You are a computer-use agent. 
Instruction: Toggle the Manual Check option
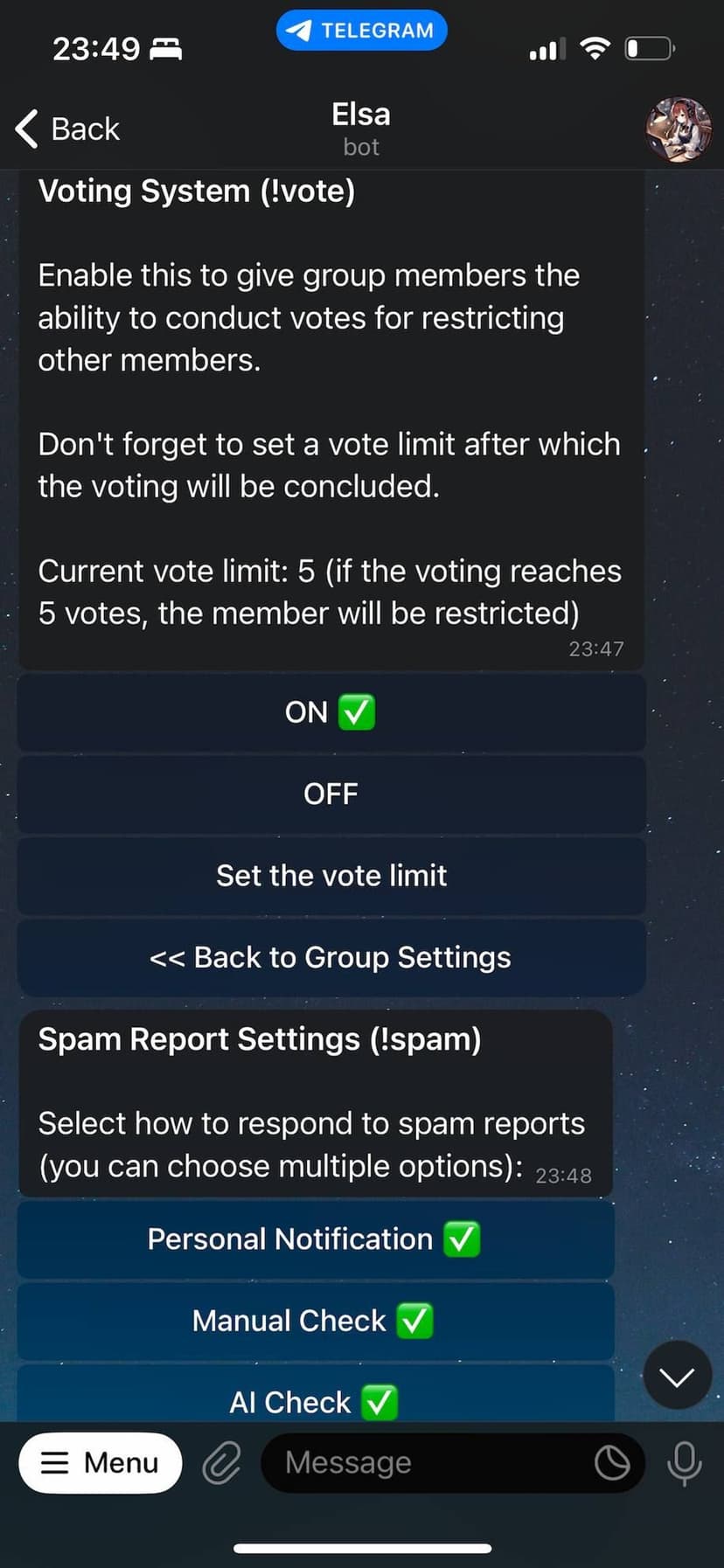(x=315, y=1321)
